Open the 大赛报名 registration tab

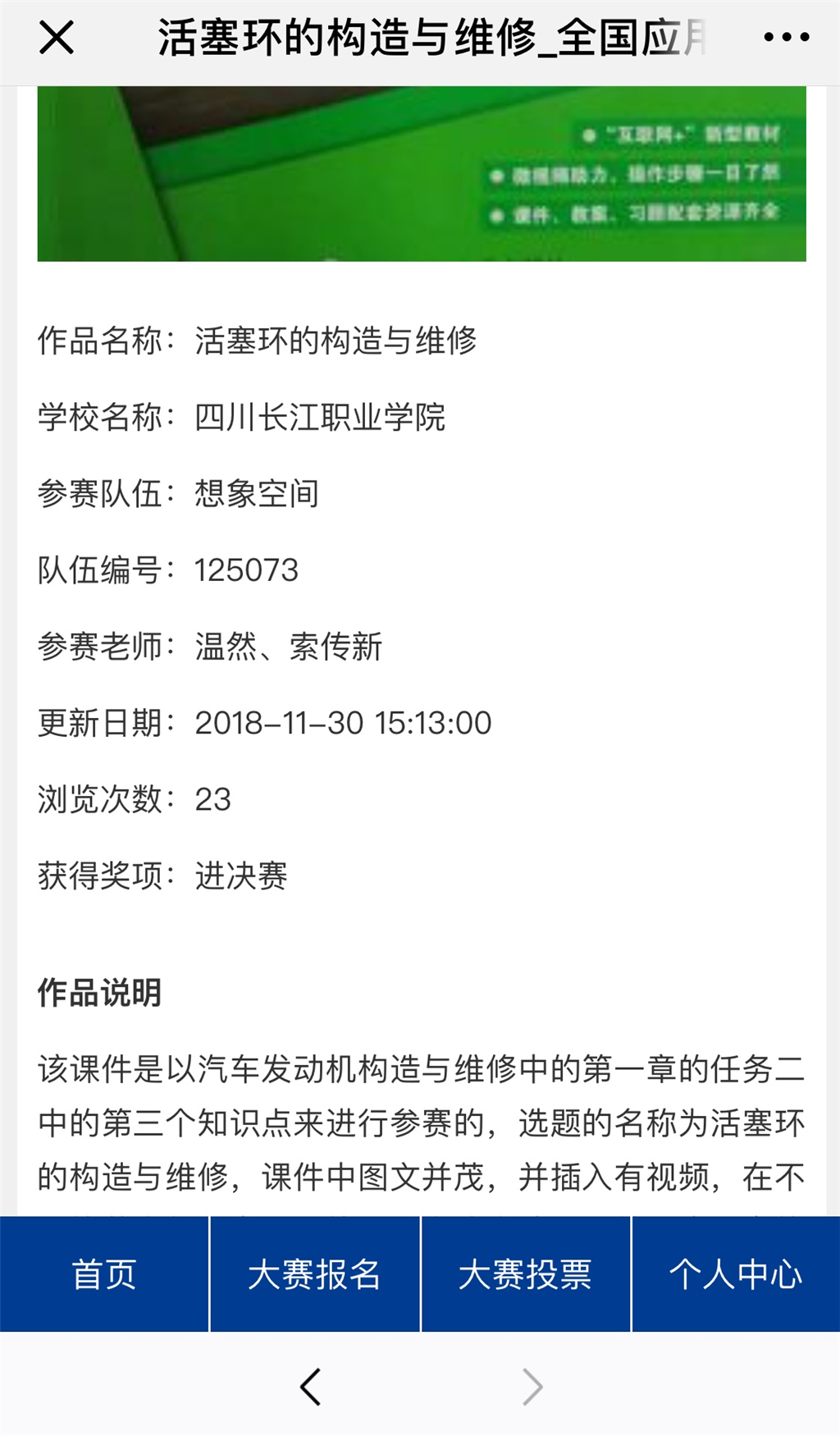[x=315, y=1274]
